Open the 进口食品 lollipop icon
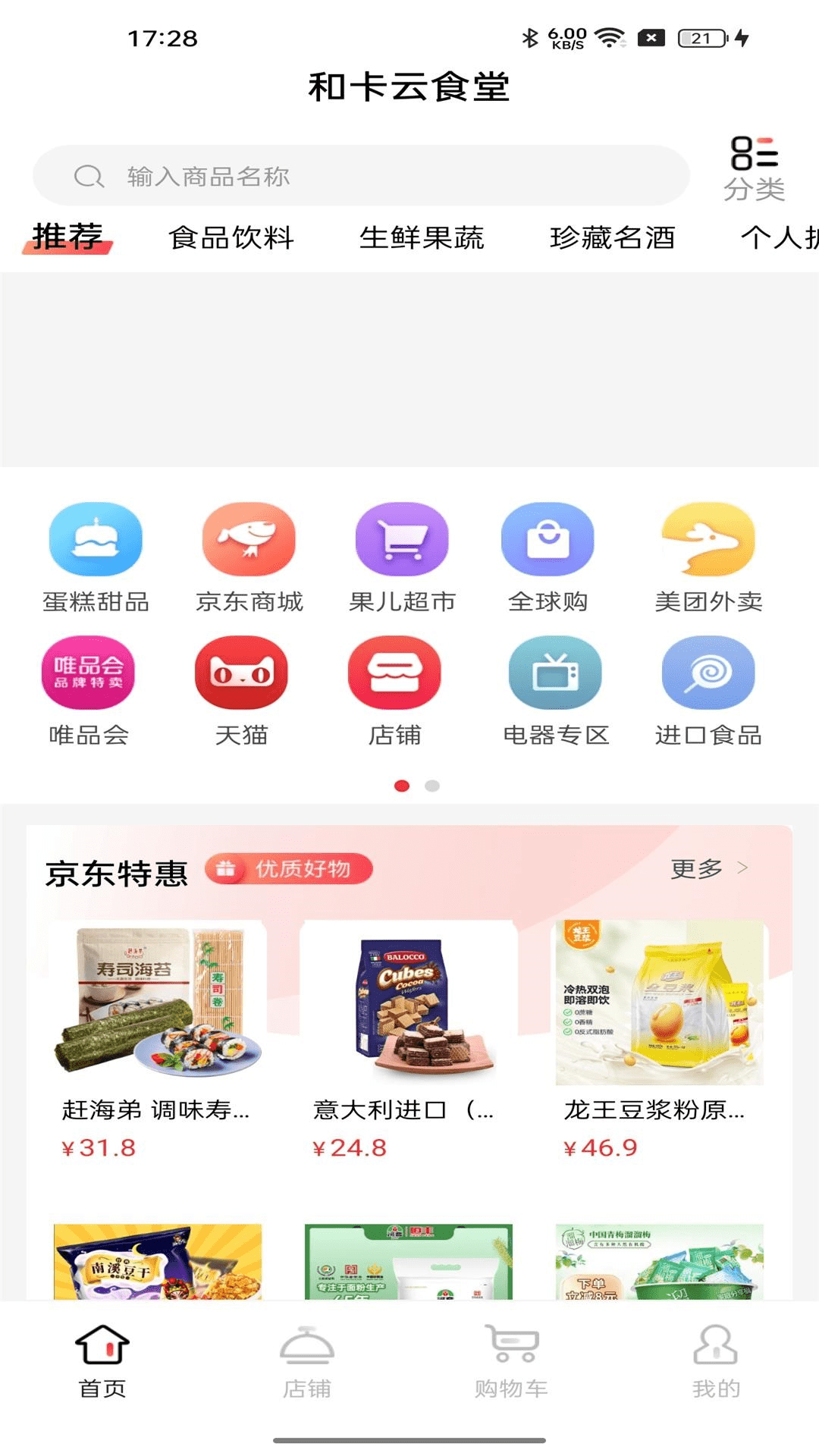 708,673
